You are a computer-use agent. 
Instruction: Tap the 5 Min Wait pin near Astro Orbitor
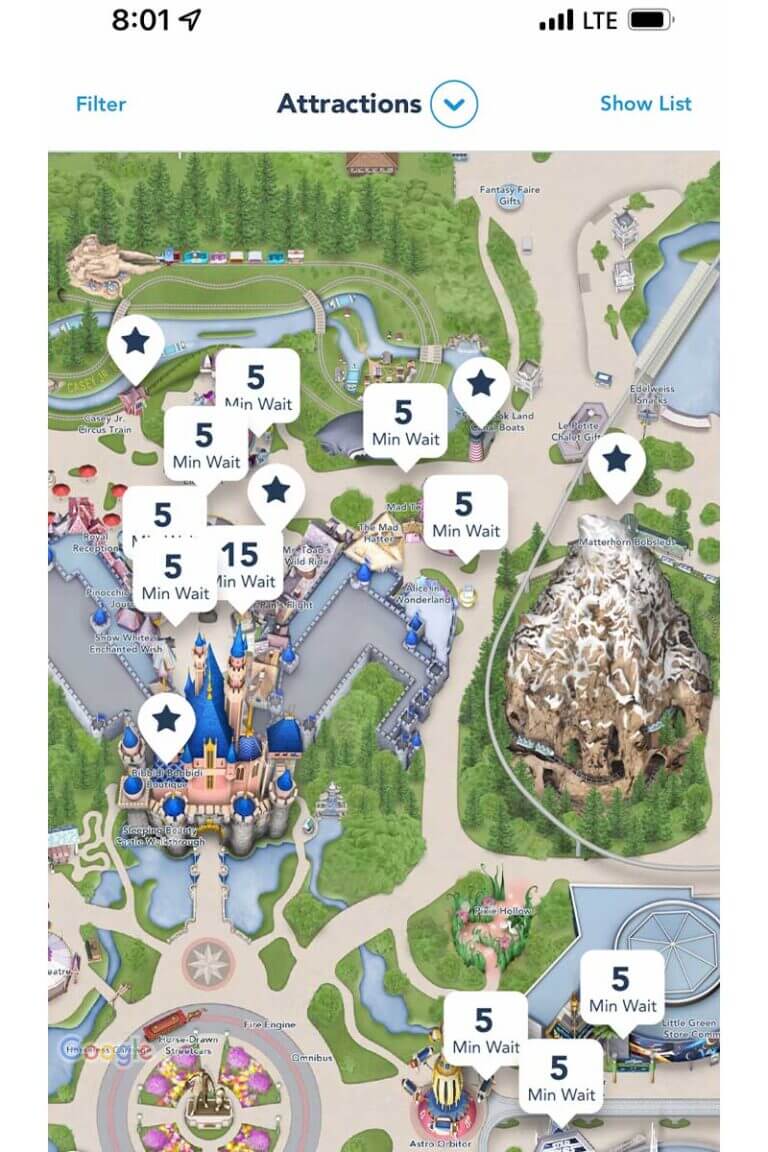point(487,1028)
